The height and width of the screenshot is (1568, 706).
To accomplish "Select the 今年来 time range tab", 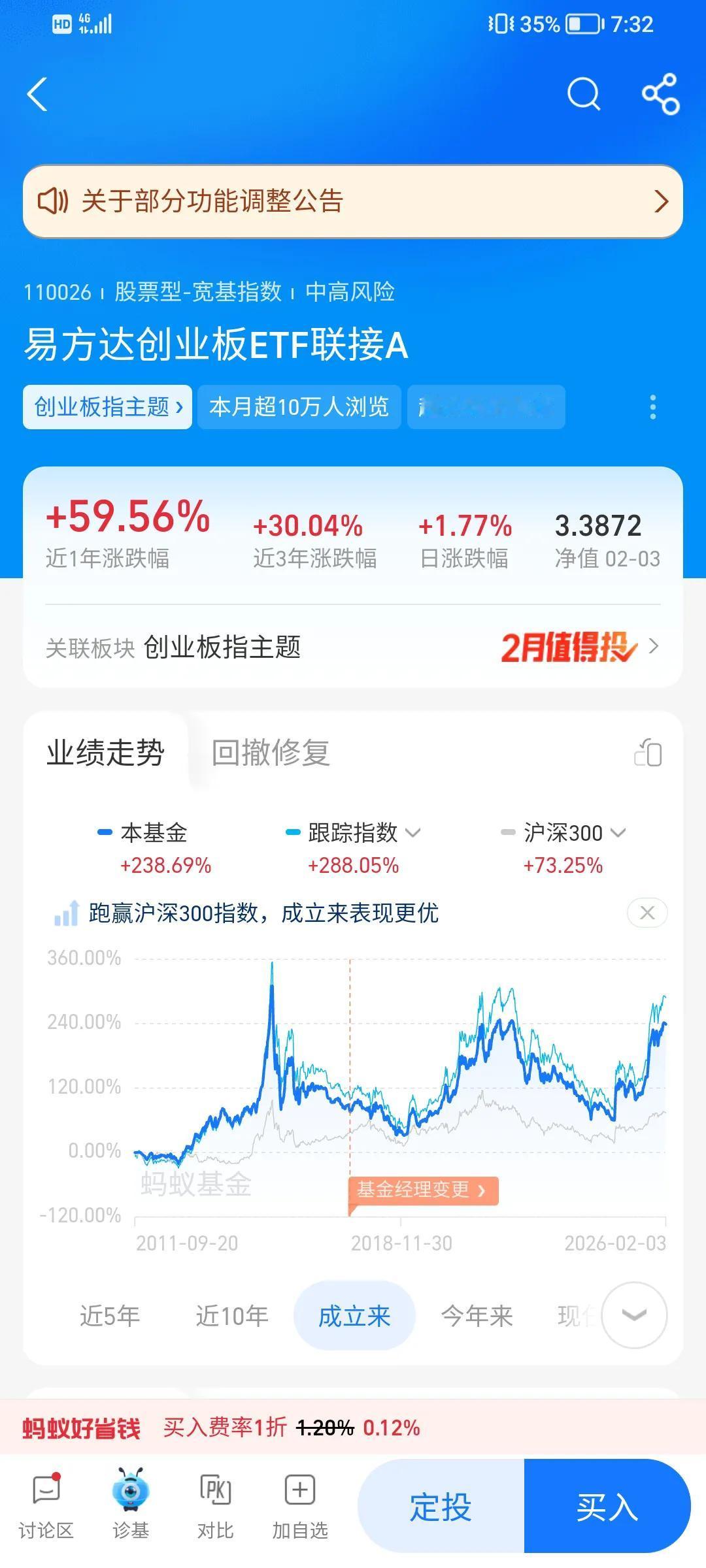I will [477, 1316].
